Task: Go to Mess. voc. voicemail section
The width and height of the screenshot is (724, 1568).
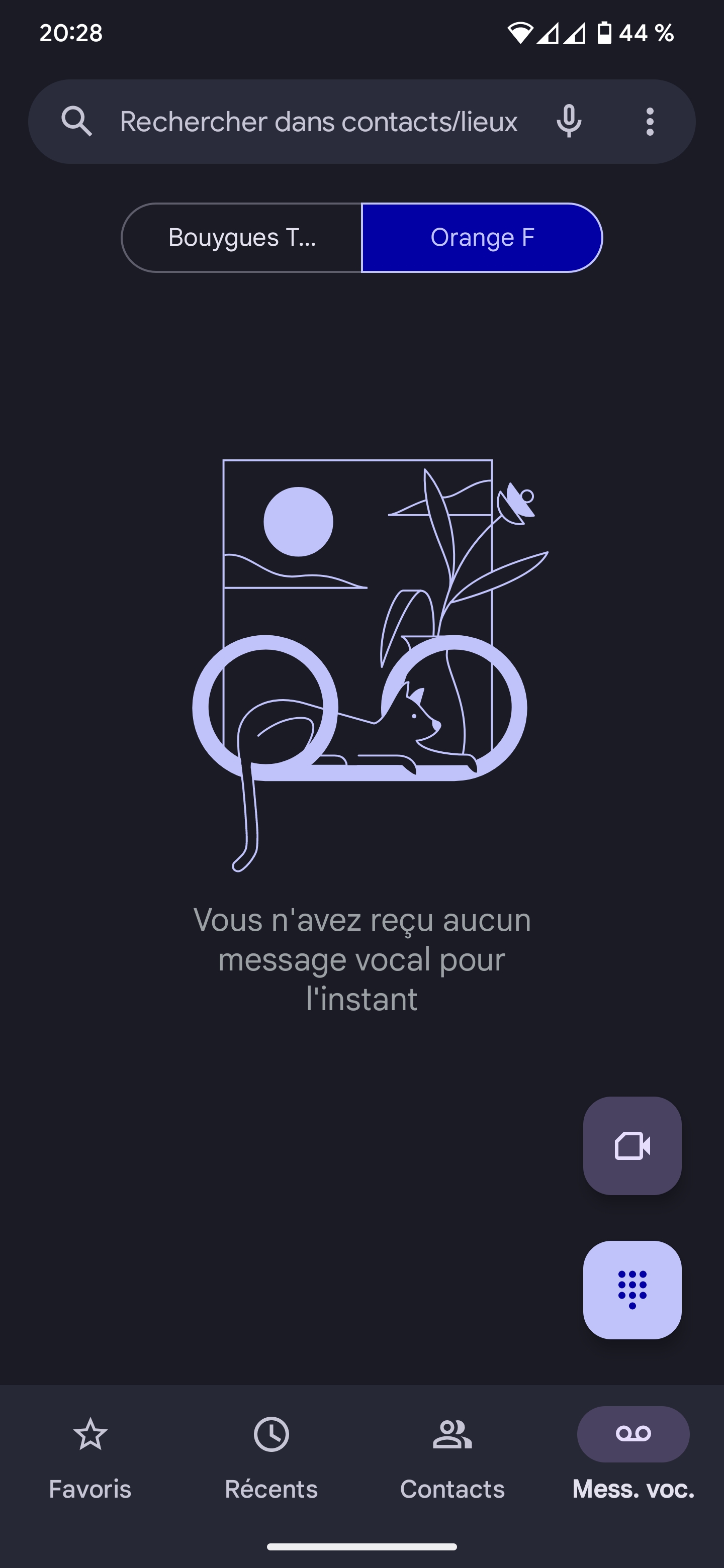Action: click(632, 1461)
